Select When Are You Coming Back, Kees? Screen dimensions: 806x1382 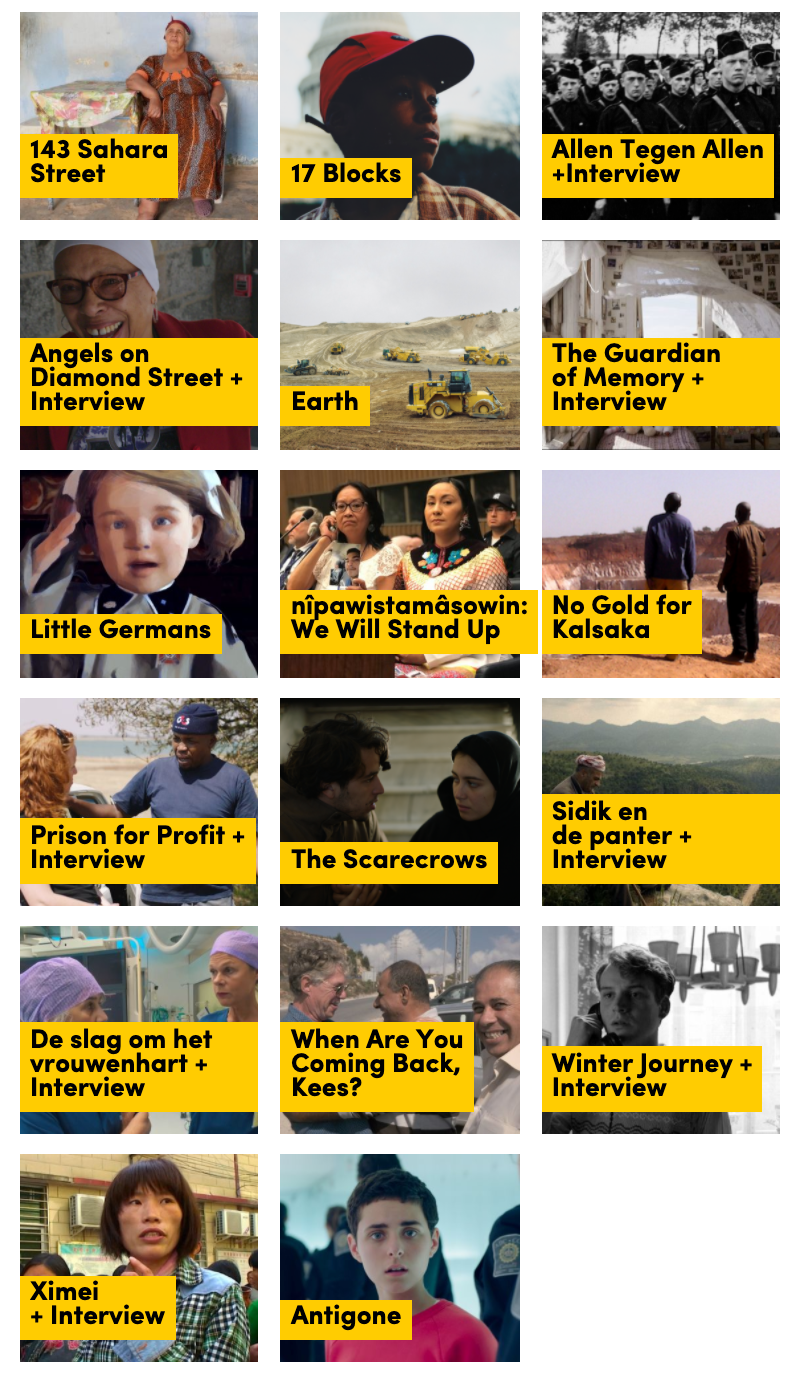click(399, 1029)
